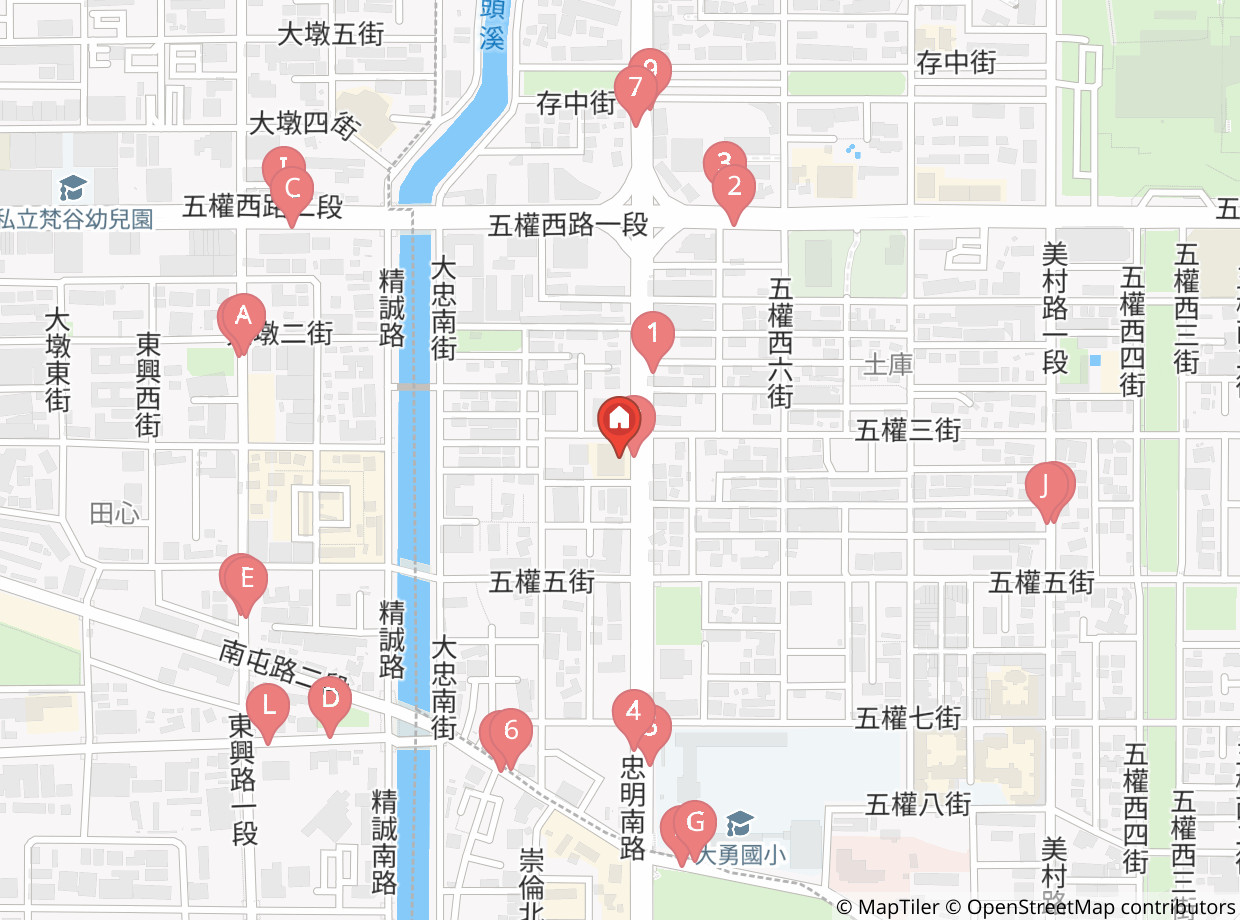
Task: Select map marker 1
Action: (x=653, y=332)
